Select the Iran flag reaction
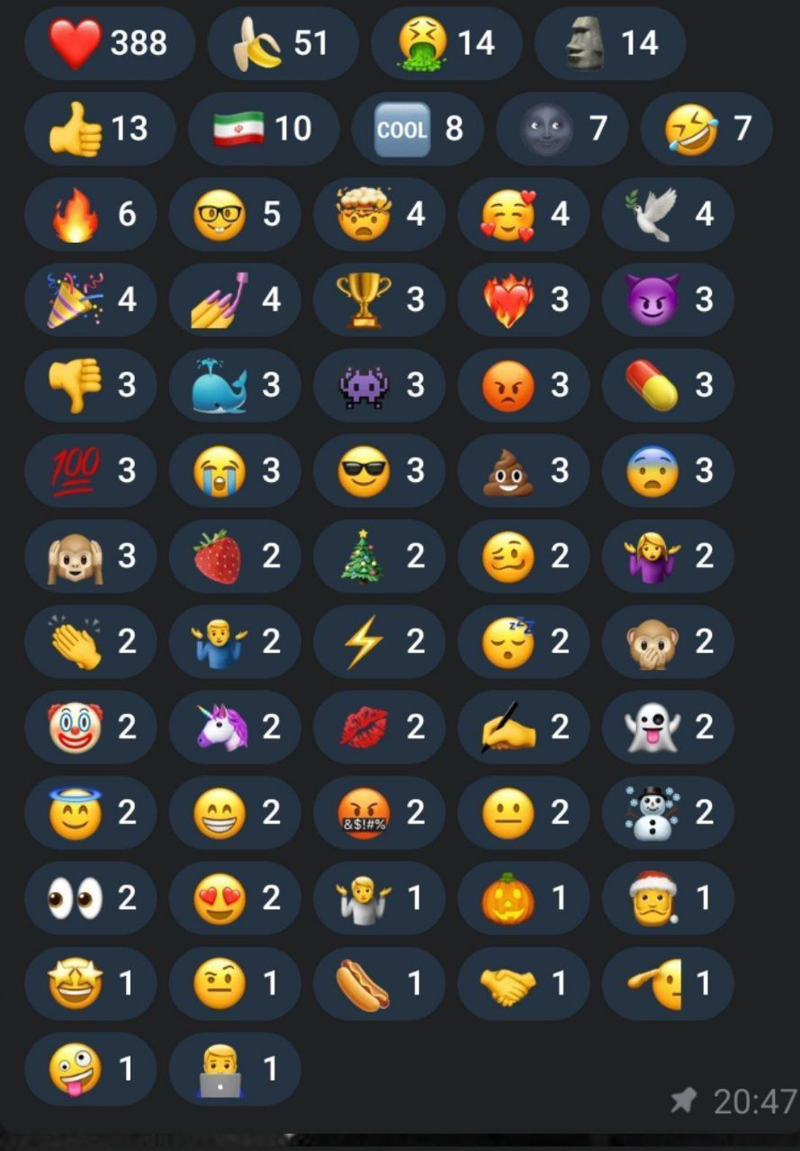 click(261, 129)
